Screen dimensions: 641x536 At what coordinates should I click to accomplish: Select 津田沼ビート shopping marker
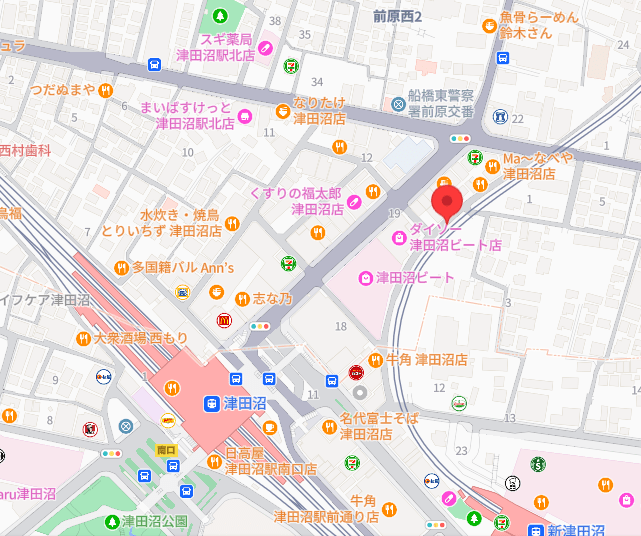pos(366,277)
